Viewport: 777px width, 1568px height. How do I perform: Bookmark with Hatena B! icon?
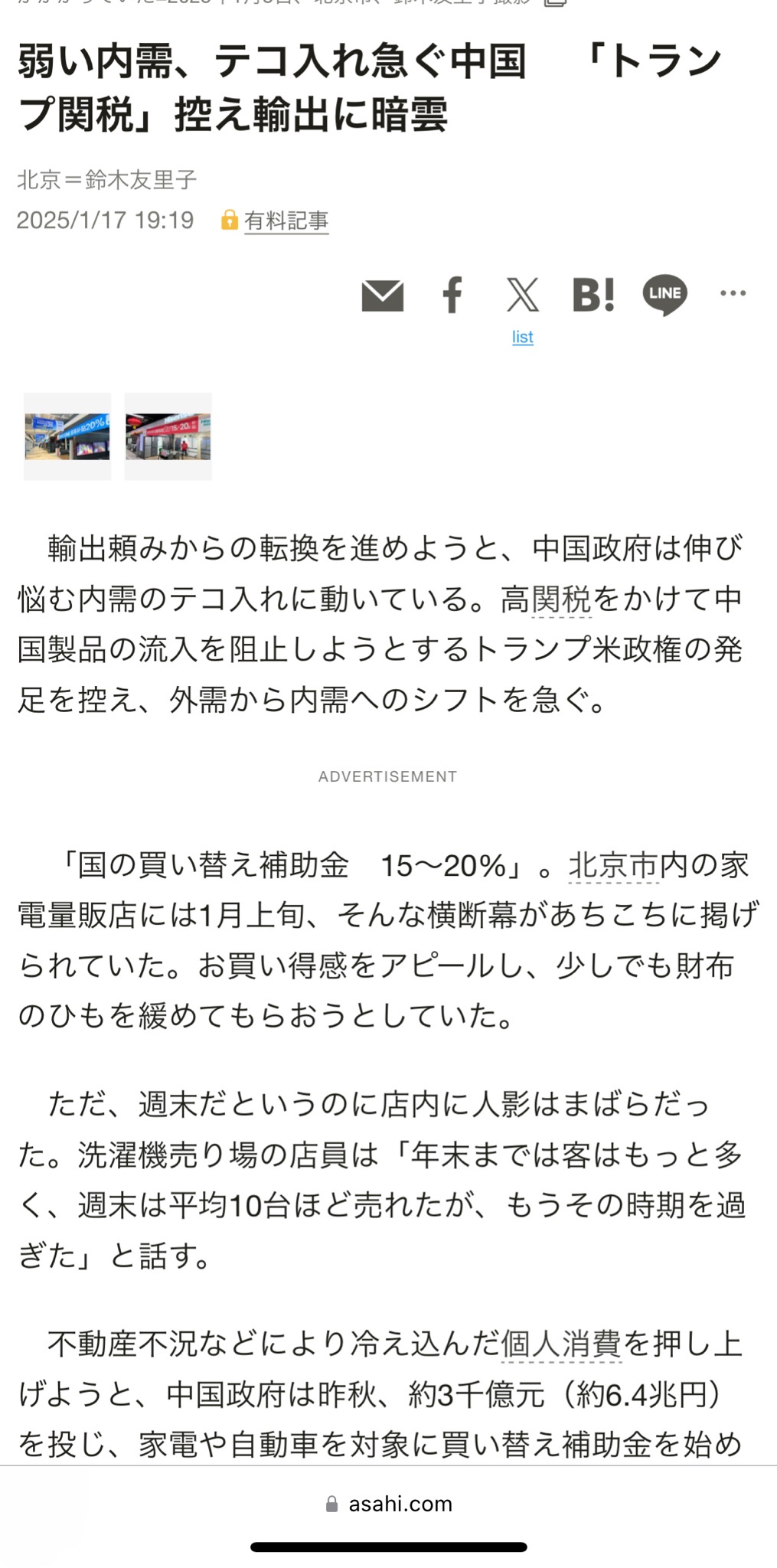(593, 295)
